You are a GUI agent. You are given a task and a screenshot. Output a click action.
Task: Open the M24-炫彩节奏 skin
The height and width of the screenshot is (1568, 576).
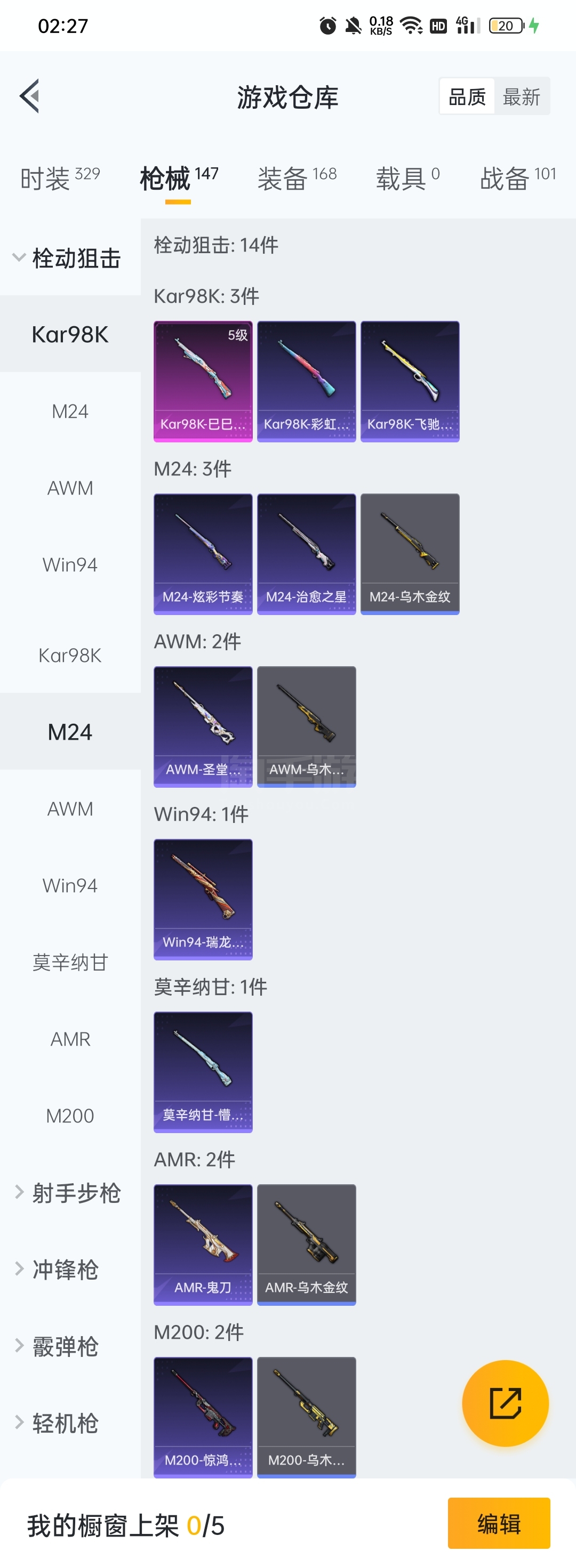203,554
